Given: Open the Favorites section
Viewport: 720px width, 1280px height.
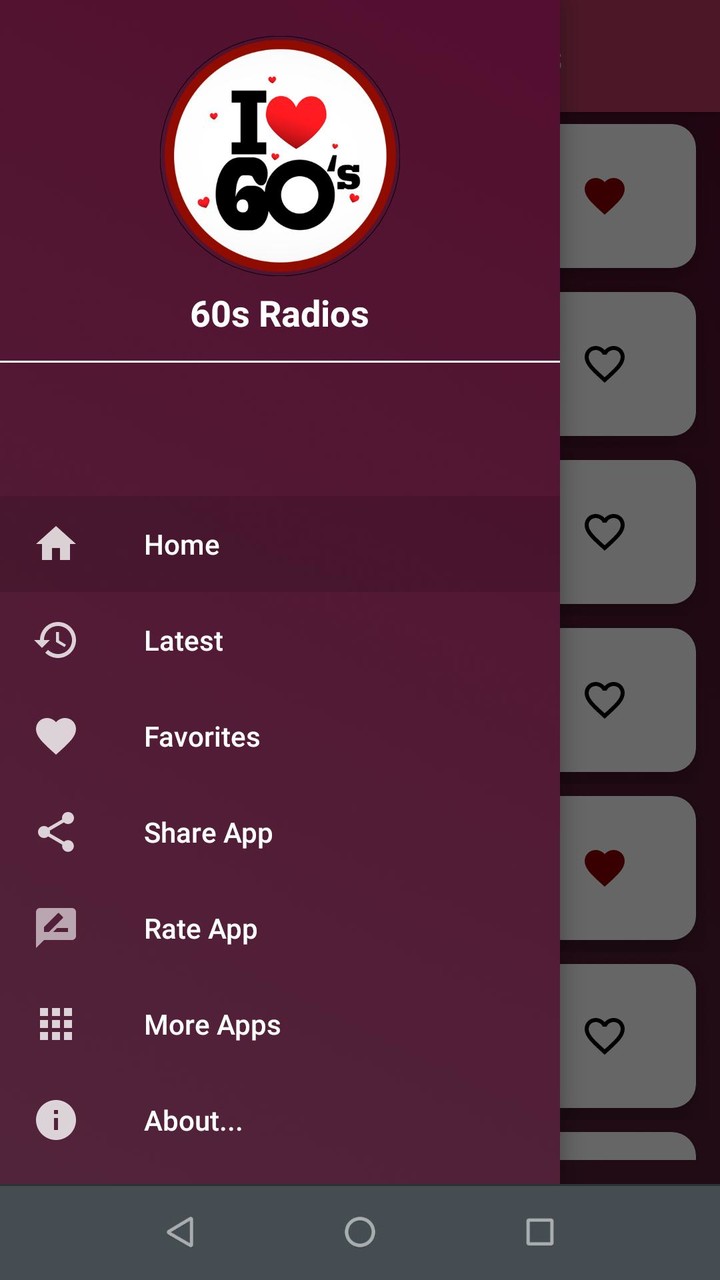Looking at the screenshot, I should (x=201, y=736).
